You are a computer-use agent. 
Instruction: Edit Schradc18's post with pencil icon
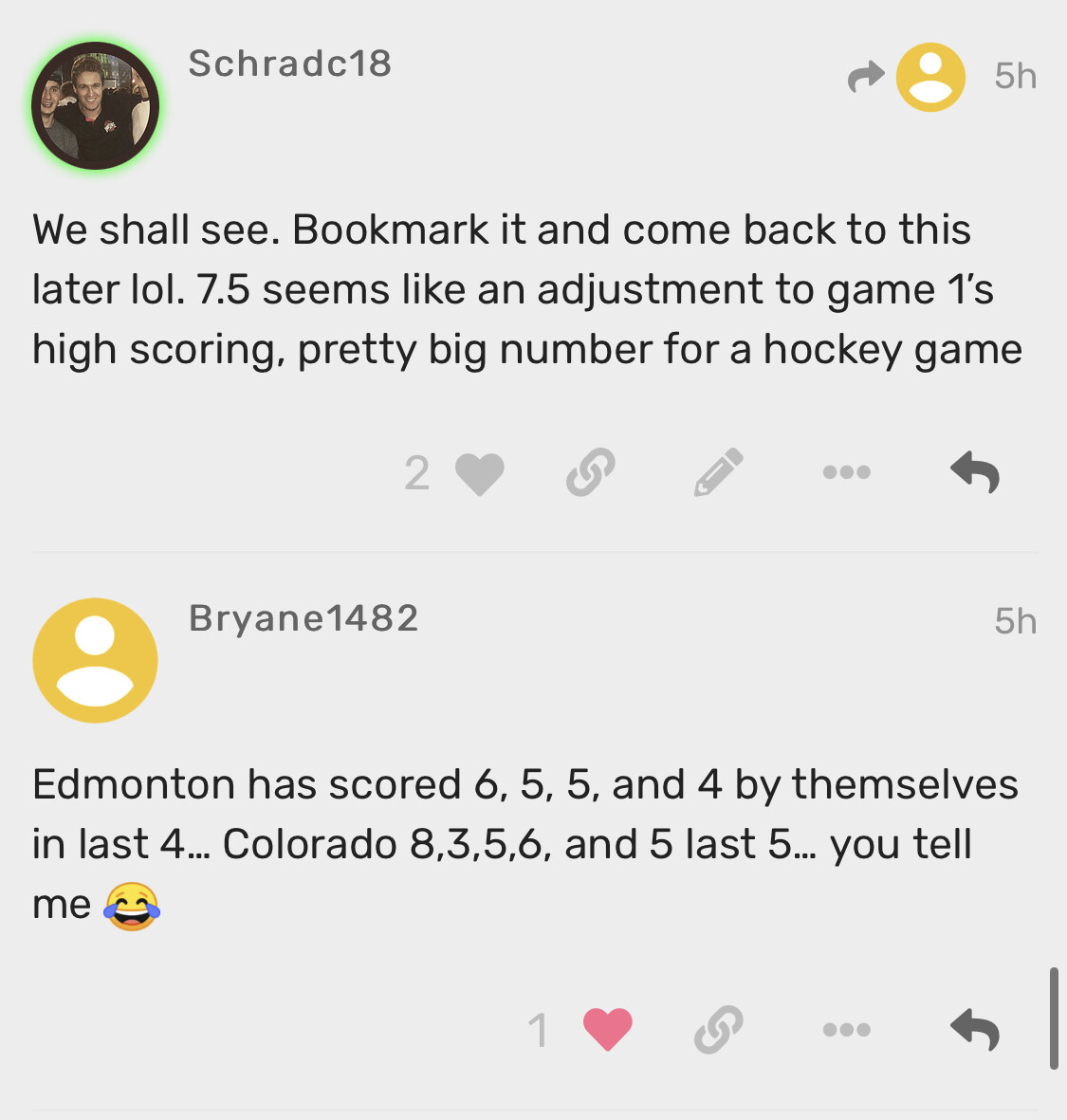click(x=718, y=472)
